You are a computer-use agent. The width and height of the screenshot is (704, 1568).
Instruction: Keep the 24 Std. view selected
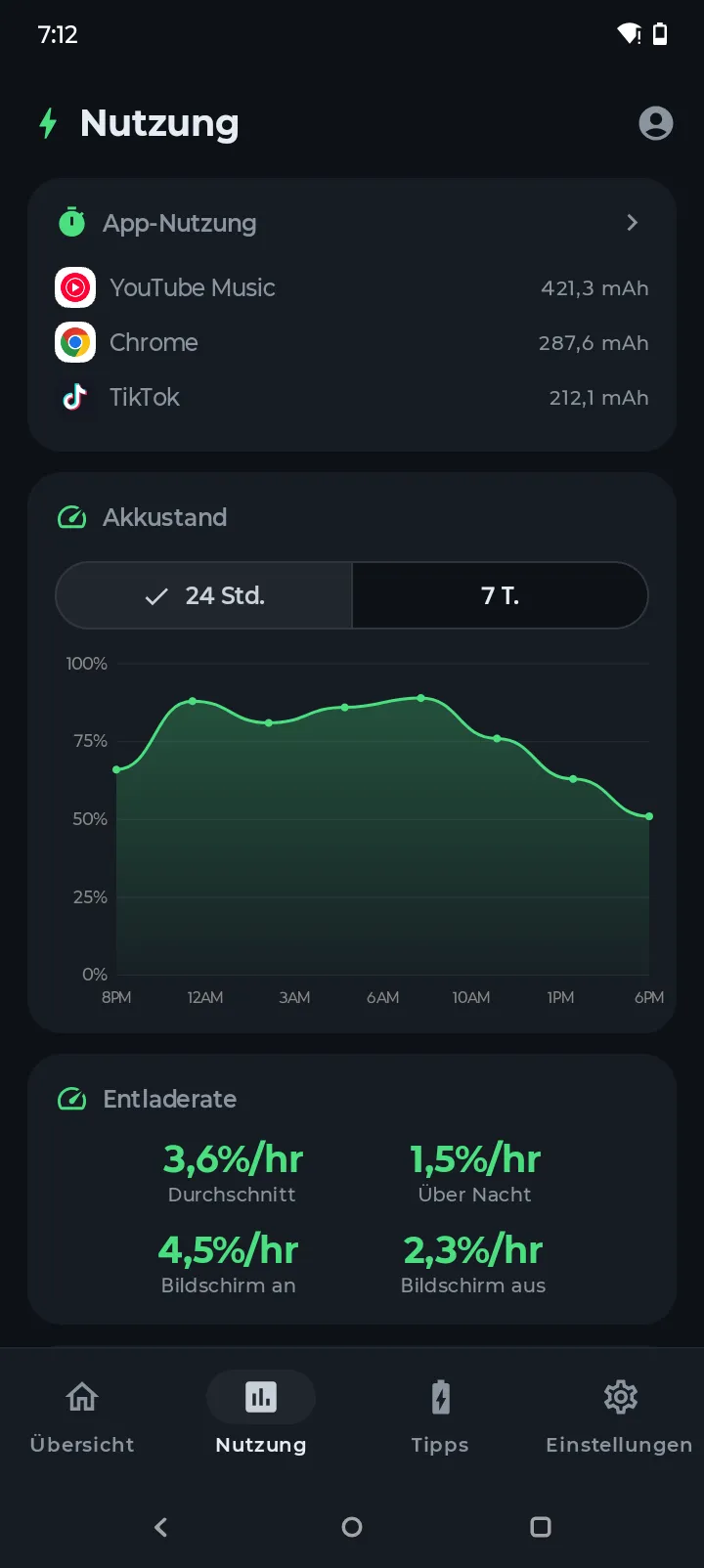[204, 595]
